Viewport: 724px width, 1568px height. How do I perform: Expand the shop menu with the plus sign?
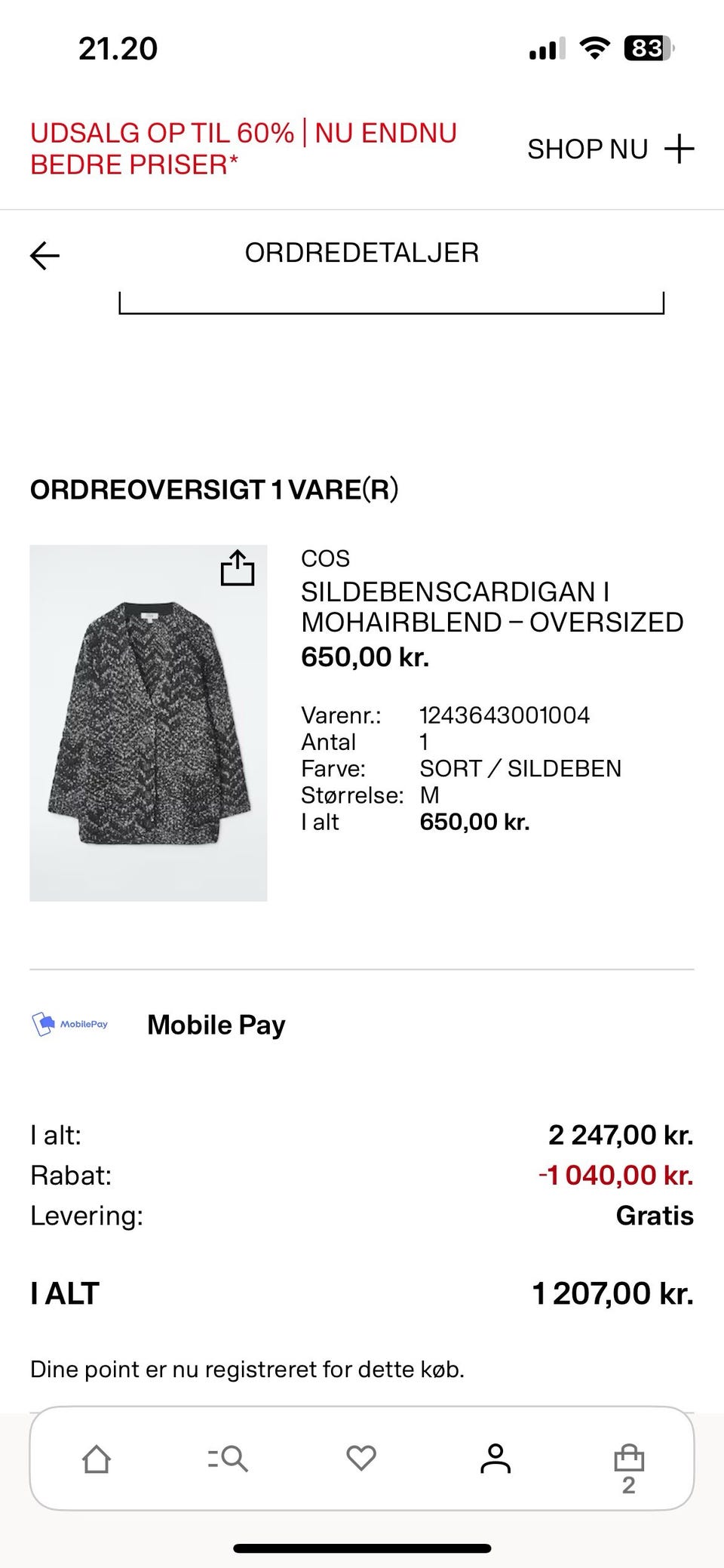click(683, 147)
